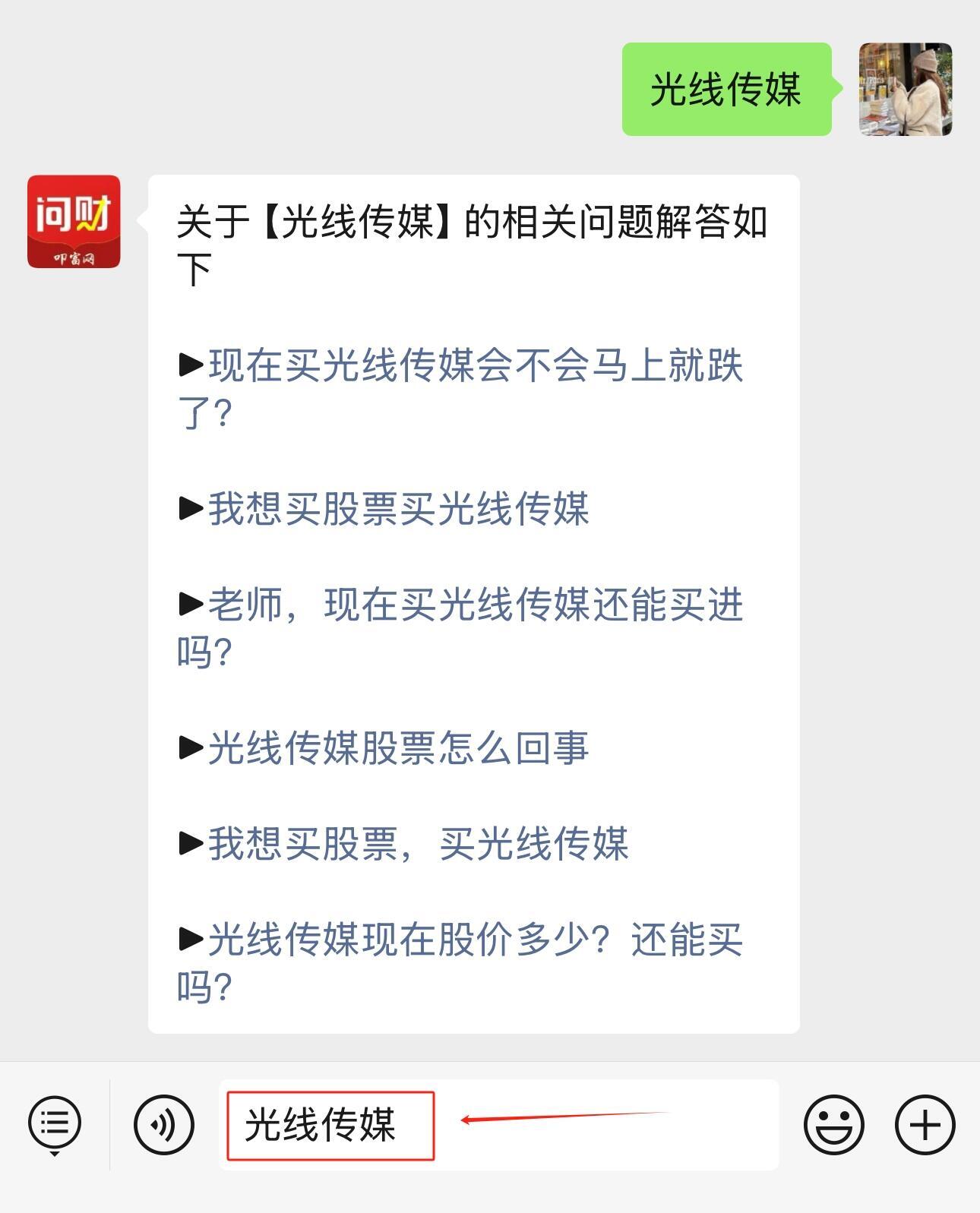
Task: Open link 我想买股票，买光线传媒
Action: pos(418,844)
